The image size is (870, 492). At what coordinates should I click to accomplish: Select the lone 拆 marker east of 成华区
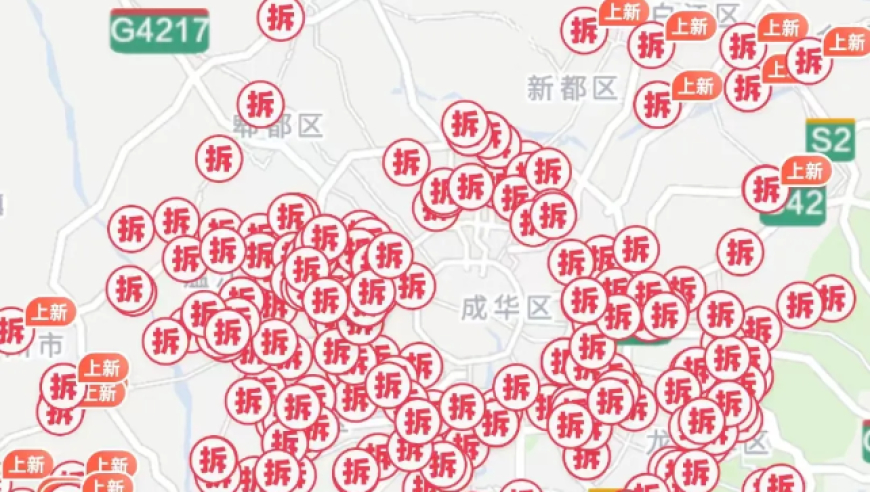[740, 252]
